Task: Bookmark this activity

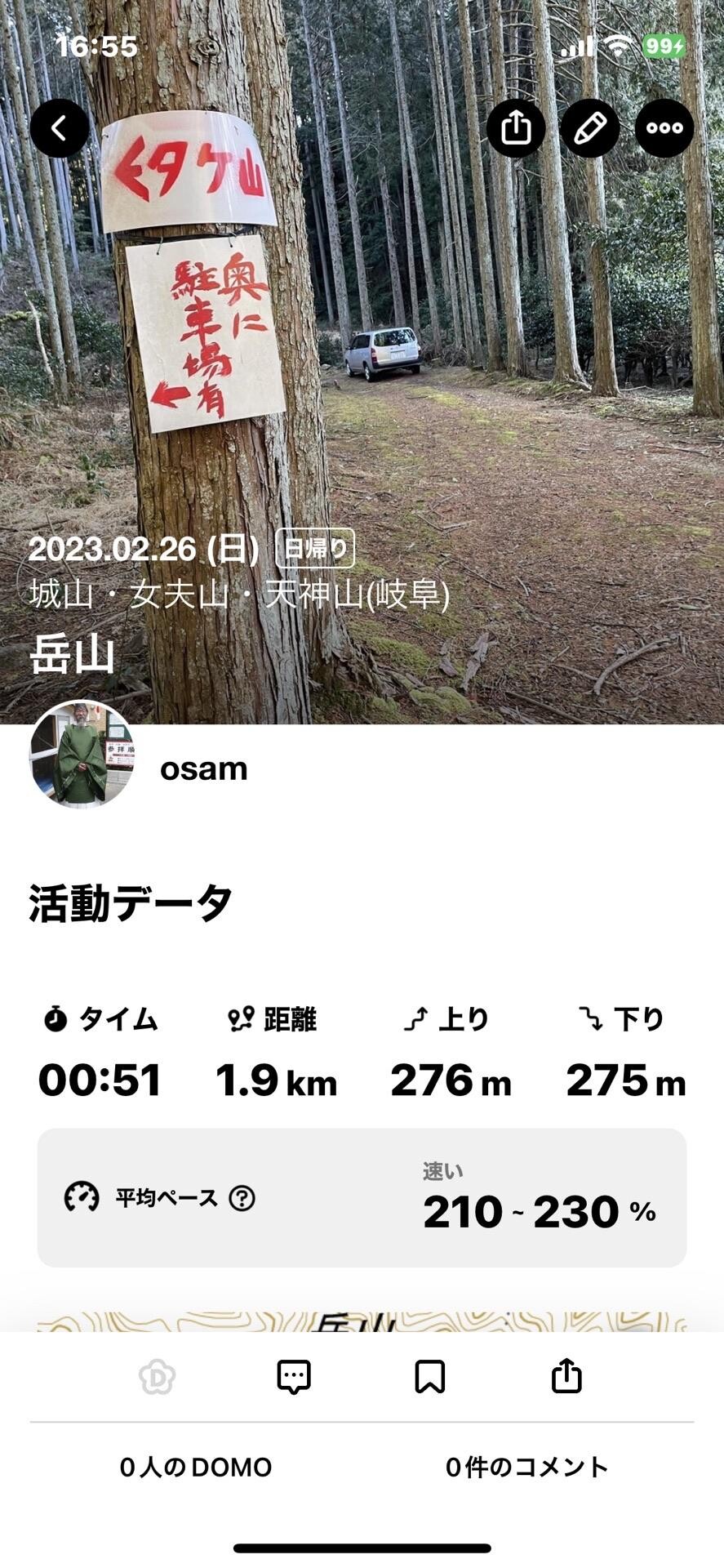Action: pos(430,1375)
